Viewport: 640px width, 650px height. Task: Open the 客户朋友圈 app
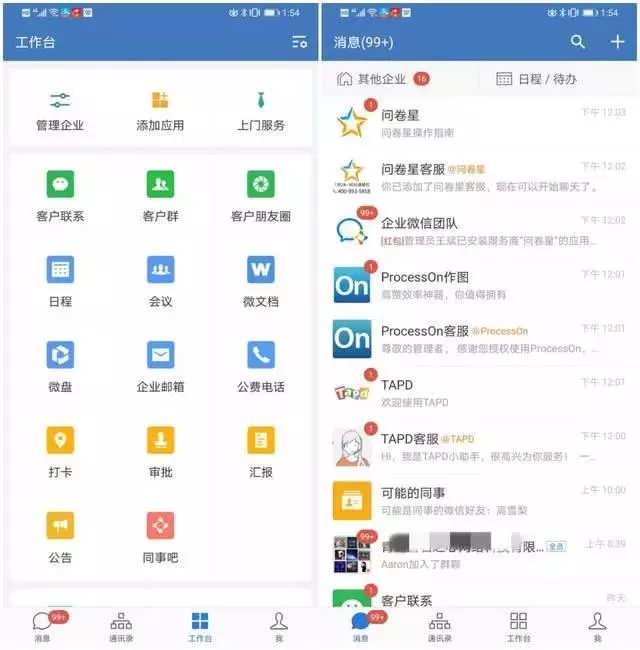(x=261, y=196)
